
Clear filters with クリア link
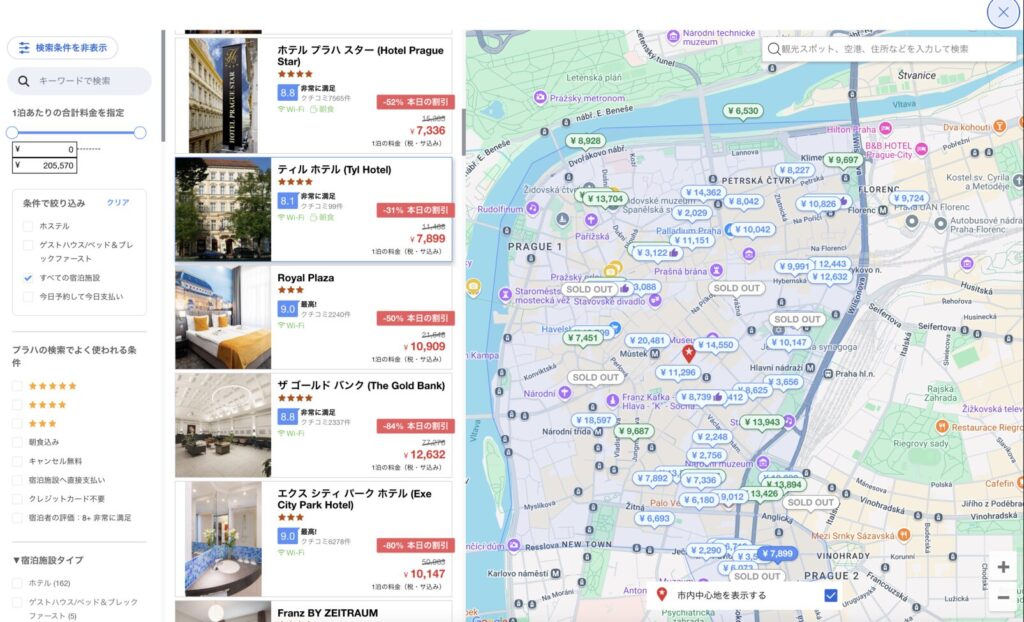pyautogui.click(x=118, y=202)
